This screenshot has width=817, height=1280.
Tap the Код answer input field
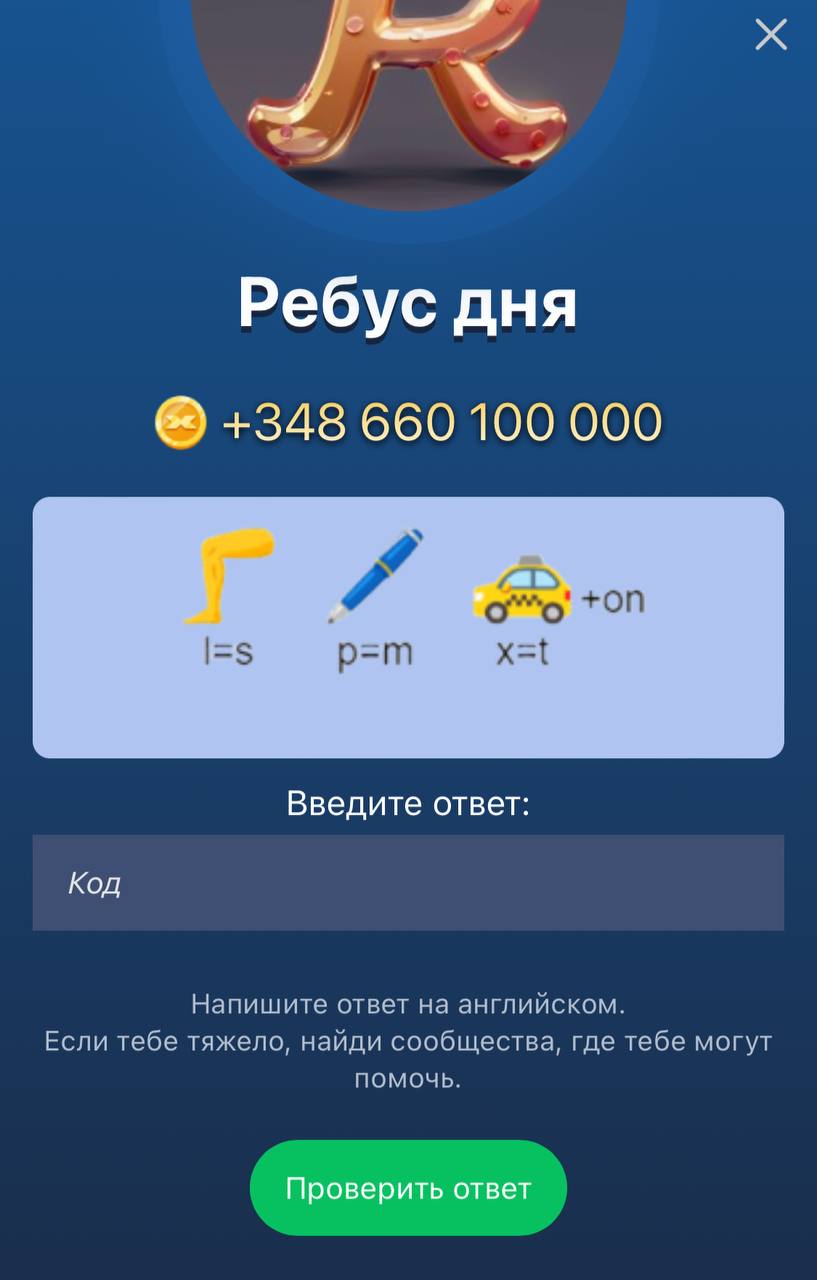point(408,883)
